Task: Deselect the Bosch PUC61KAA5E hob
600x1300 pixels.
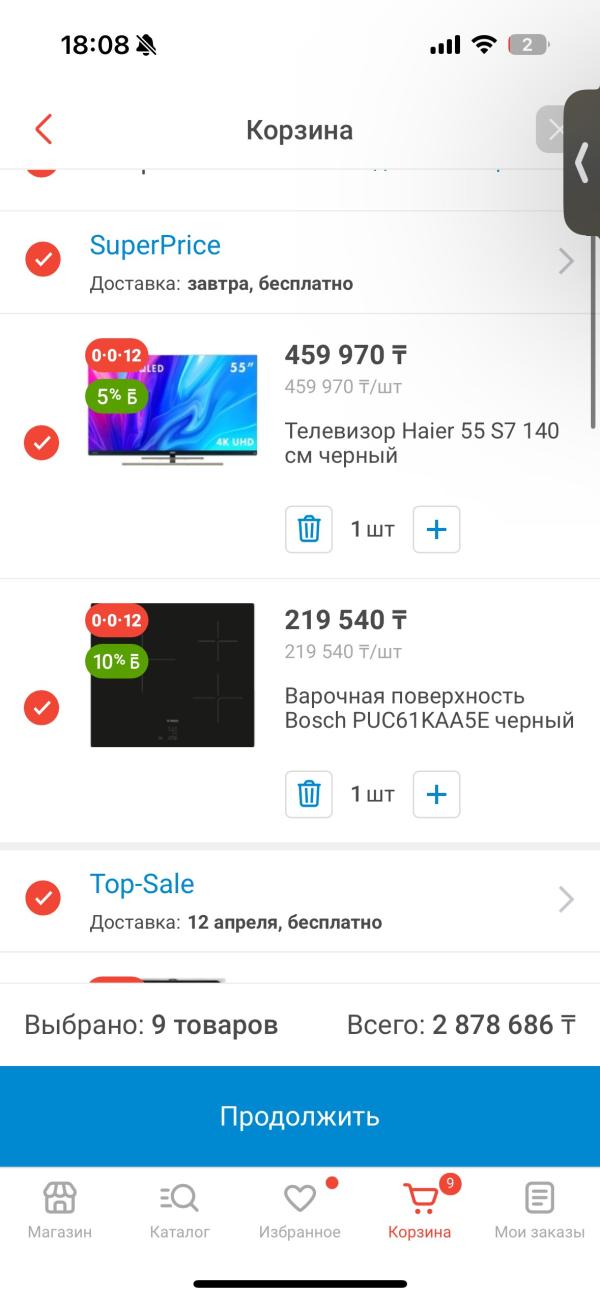Action: 41,707
